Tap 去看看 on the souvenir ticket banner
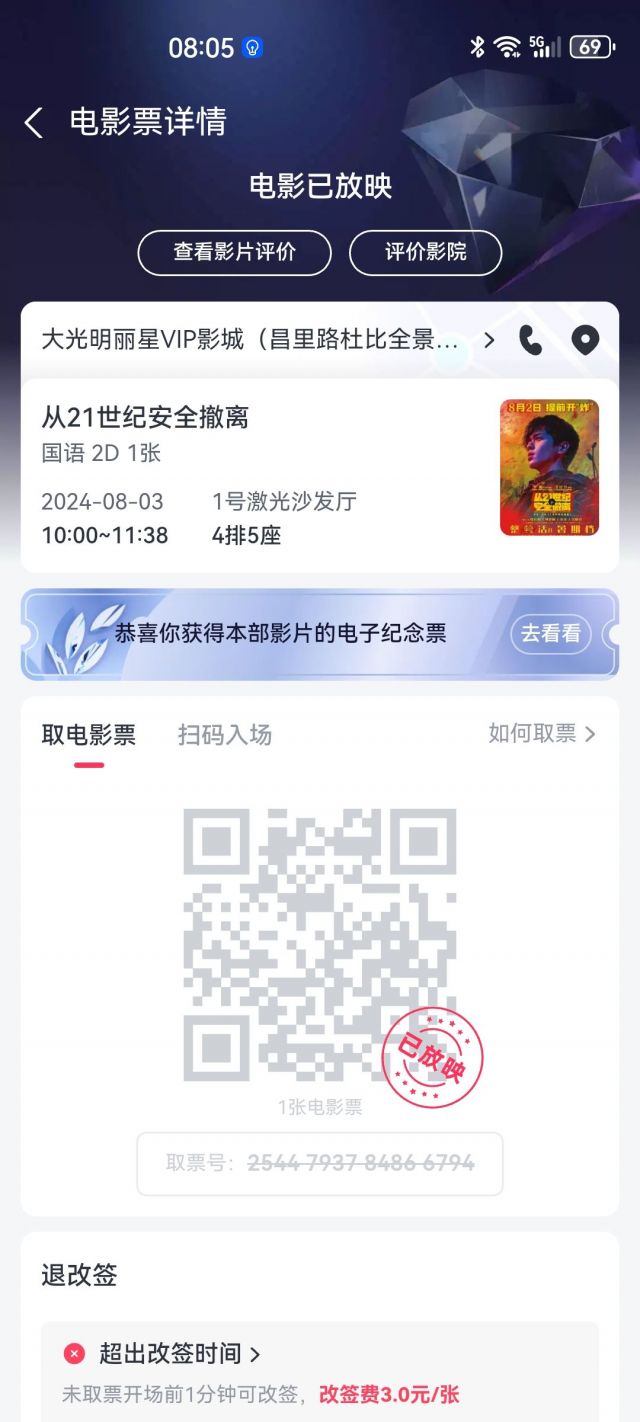Image resolution: width=640 pixels, height=1422 pixels. (551, 634)
